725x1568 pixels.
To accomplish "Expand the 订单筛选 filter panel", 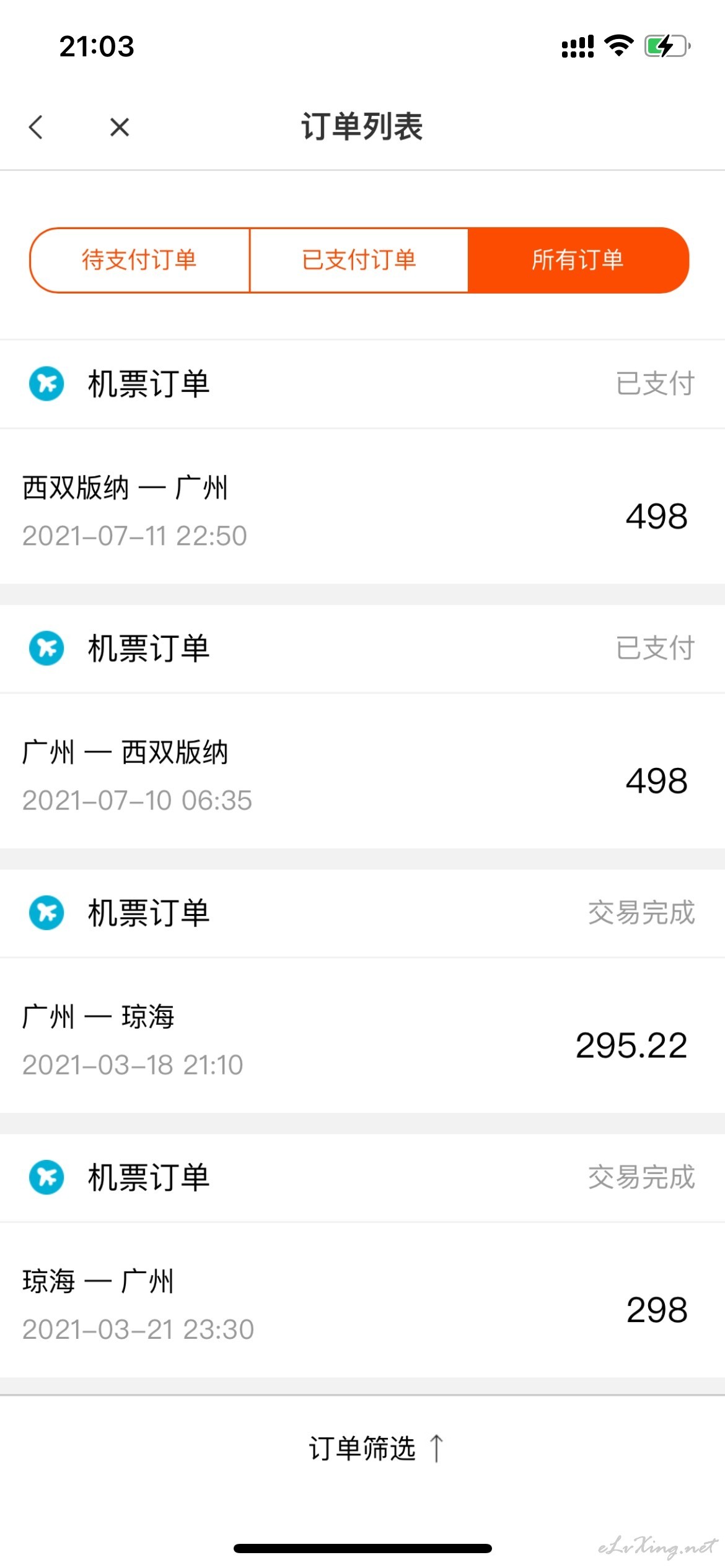I will point(376,1448).
